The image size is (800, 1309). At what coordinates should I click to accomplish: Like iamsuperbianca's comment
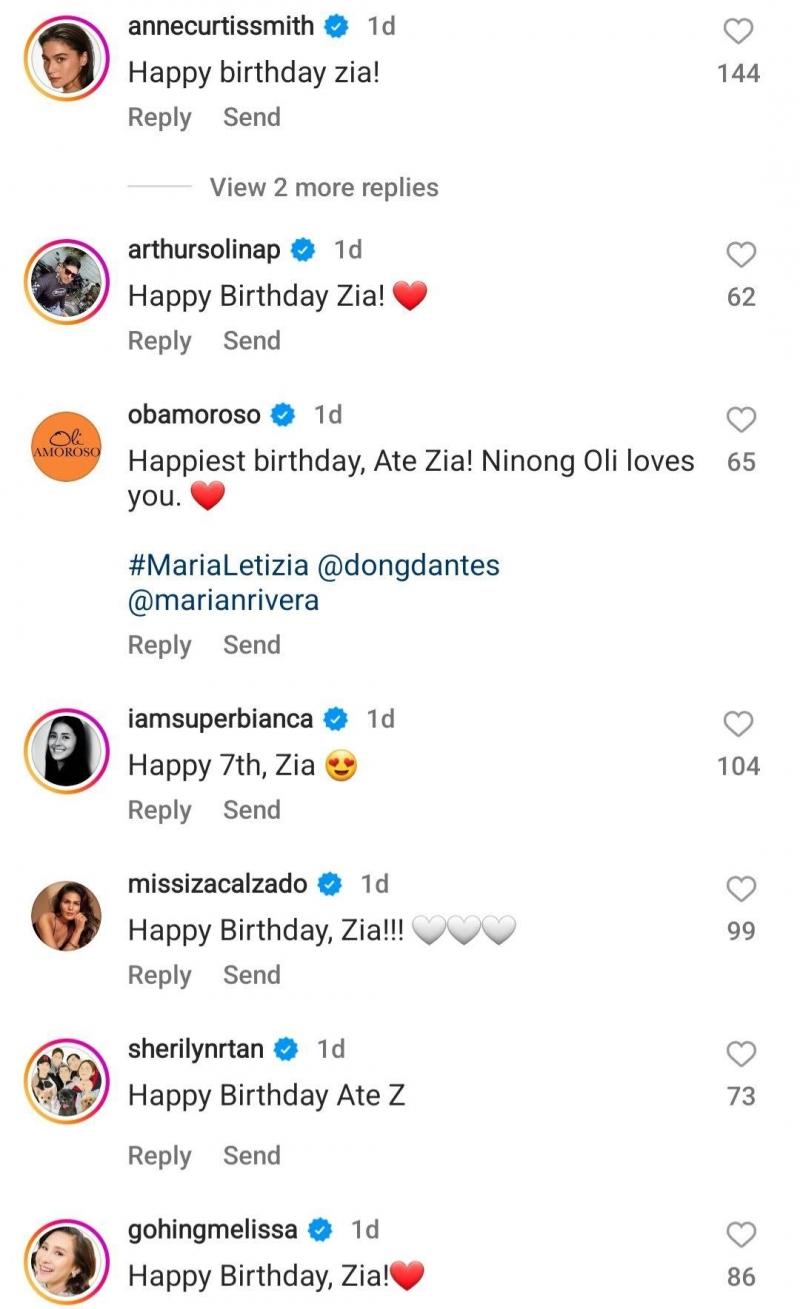pos(738,725)
